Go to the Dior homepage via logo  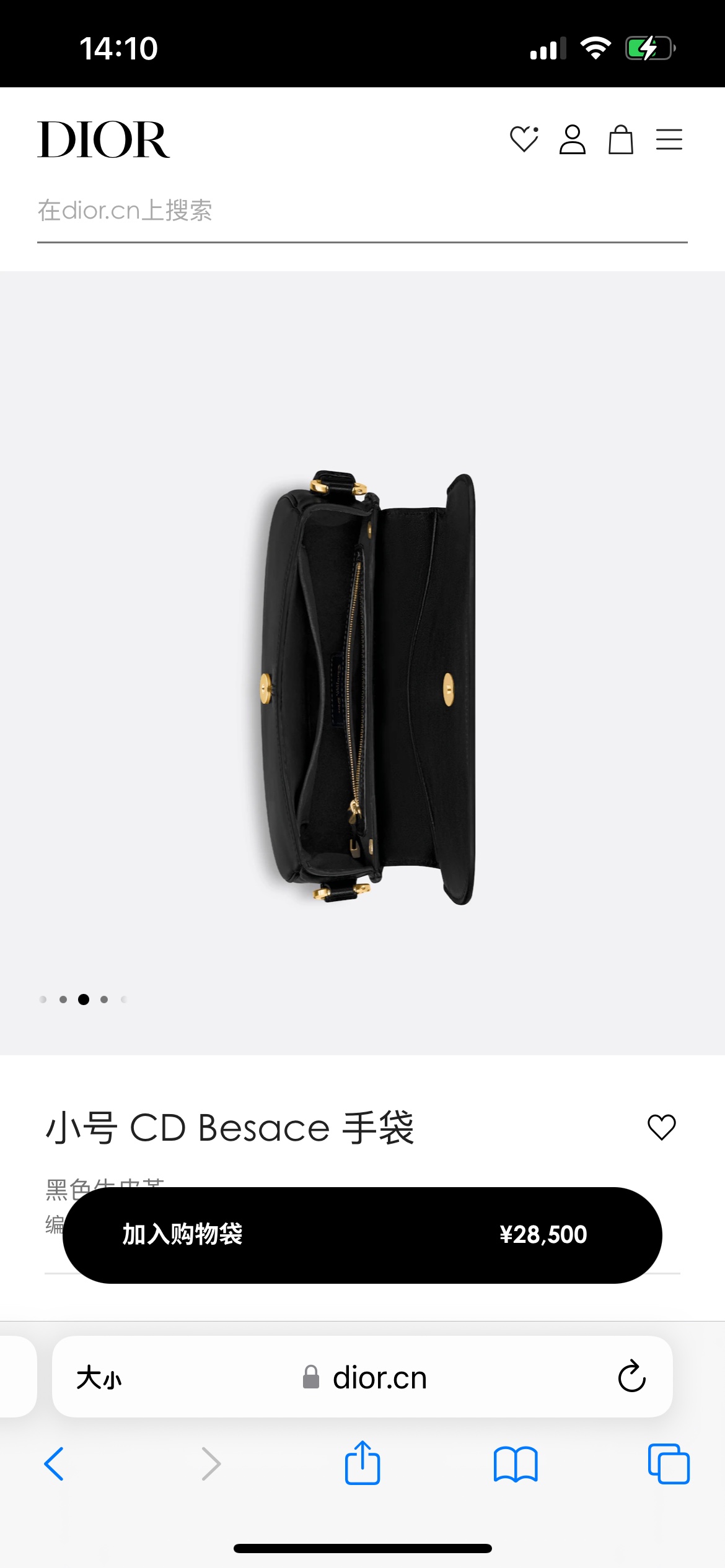[103, 139]
